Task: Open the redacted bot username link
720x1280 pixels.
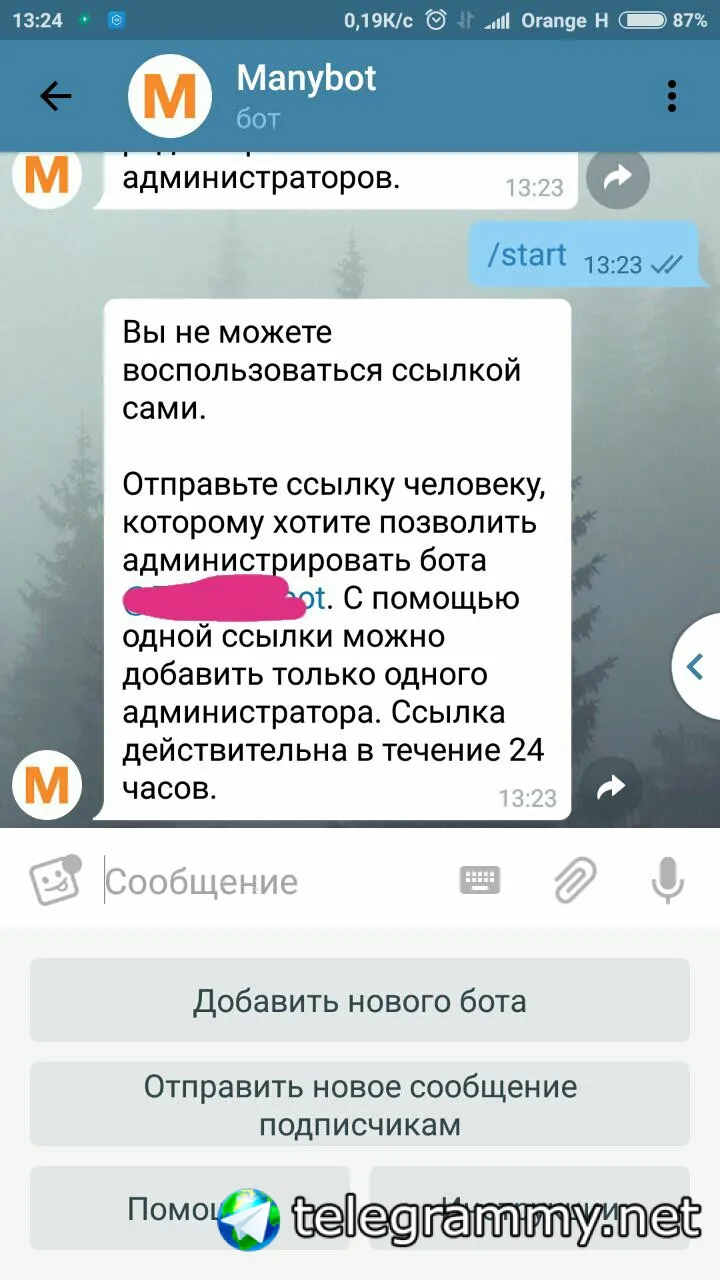Action: tap(226, 598)
